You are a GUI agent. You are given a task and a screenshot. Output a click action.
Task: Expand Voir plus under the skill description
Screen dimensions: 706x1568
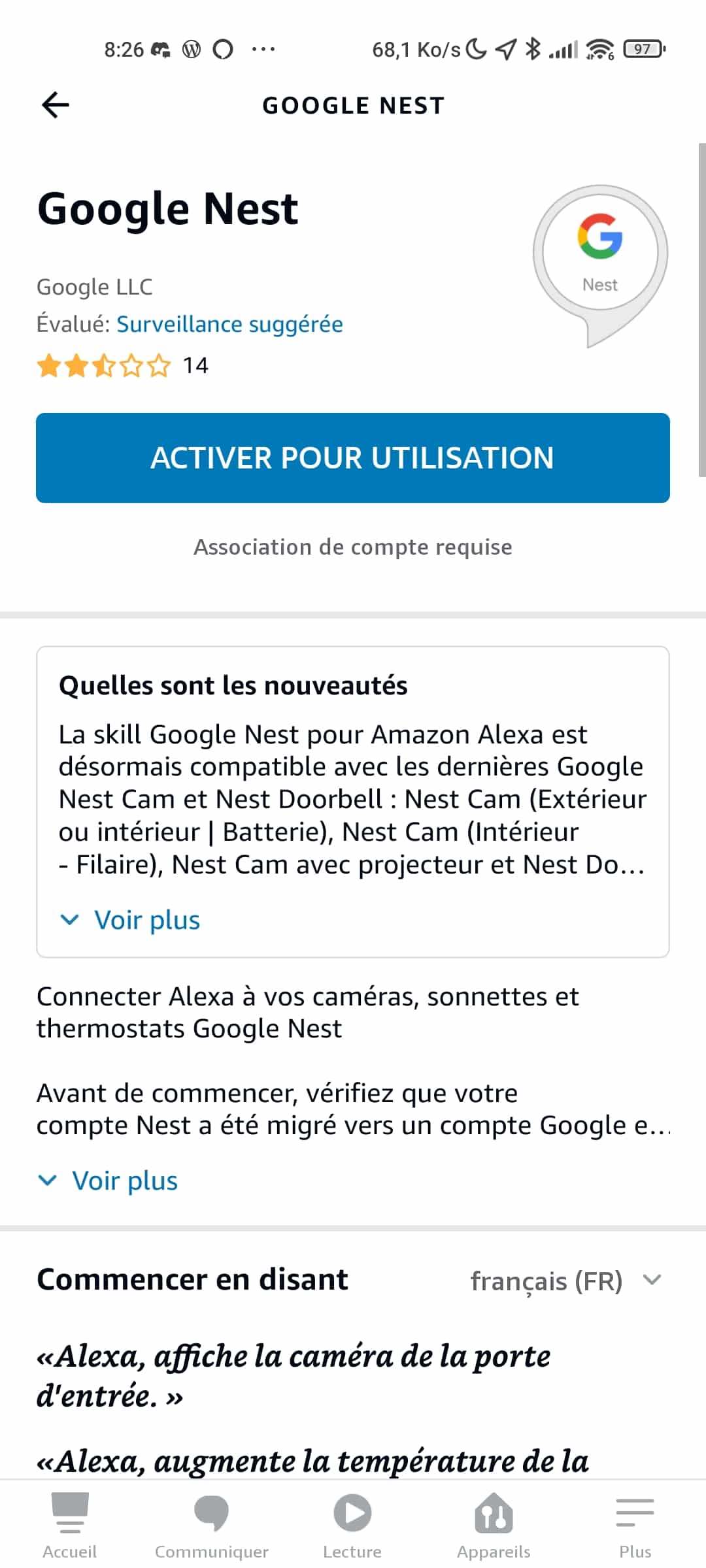(x=108, y=1181)
